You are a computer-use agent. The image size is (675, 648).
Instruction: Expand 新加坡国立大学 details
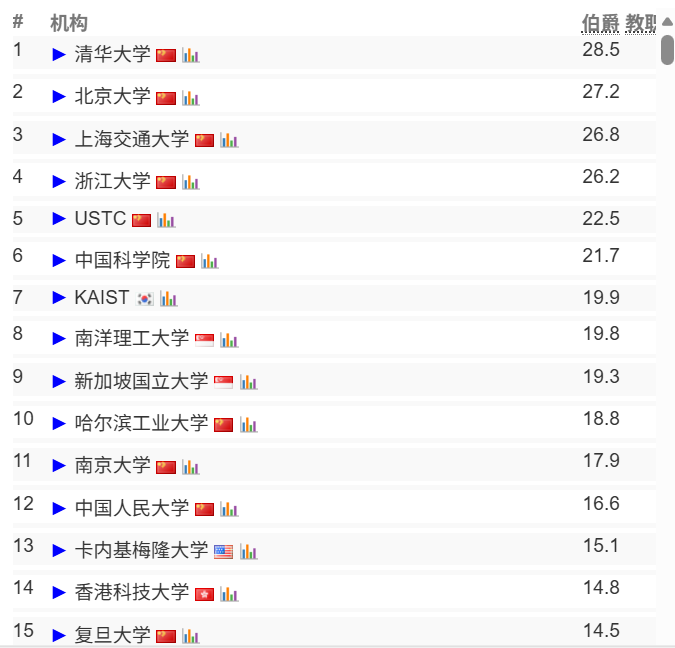click(59, 382)
